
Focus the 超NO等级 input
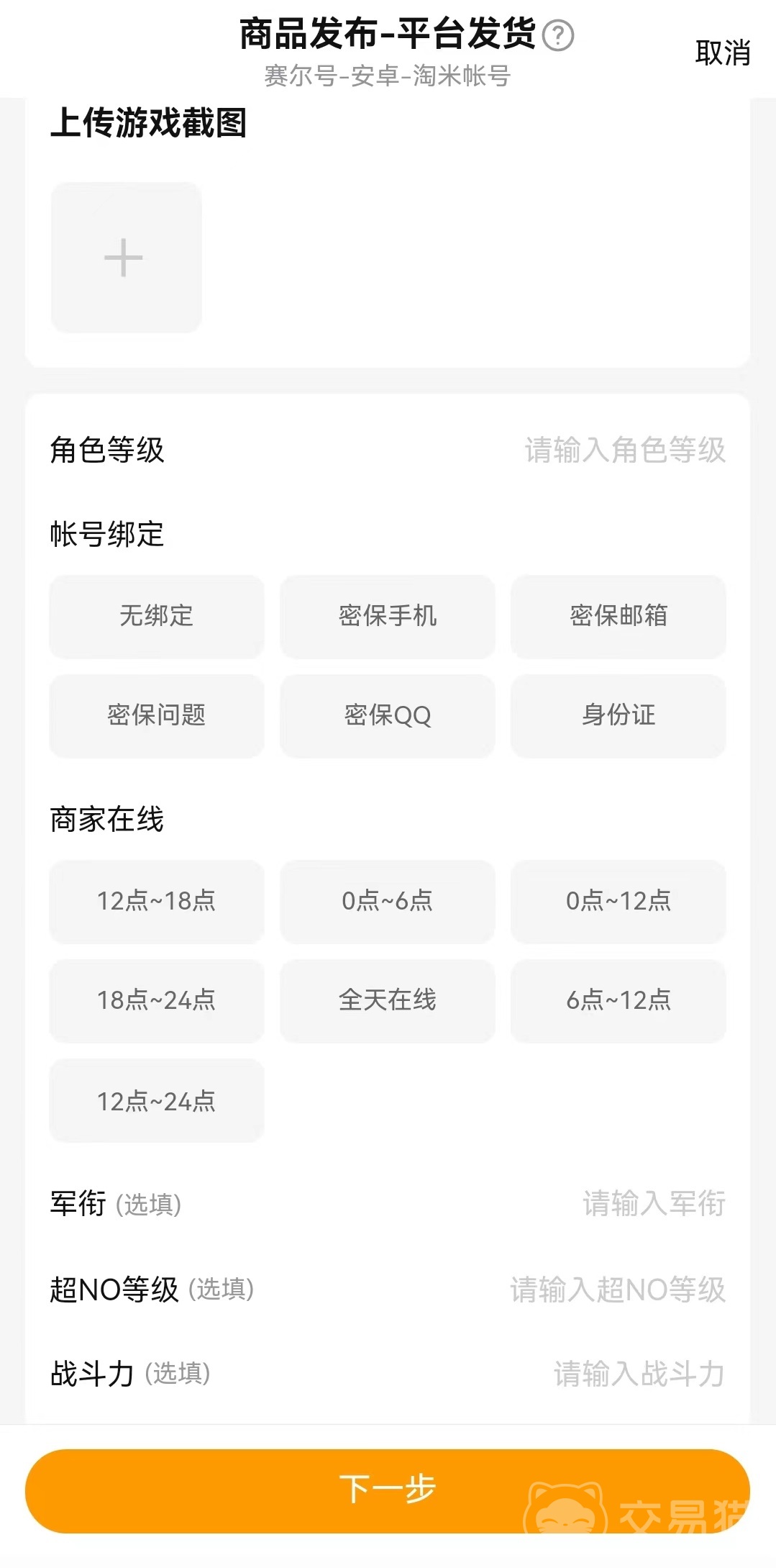tap(617, 1290)
